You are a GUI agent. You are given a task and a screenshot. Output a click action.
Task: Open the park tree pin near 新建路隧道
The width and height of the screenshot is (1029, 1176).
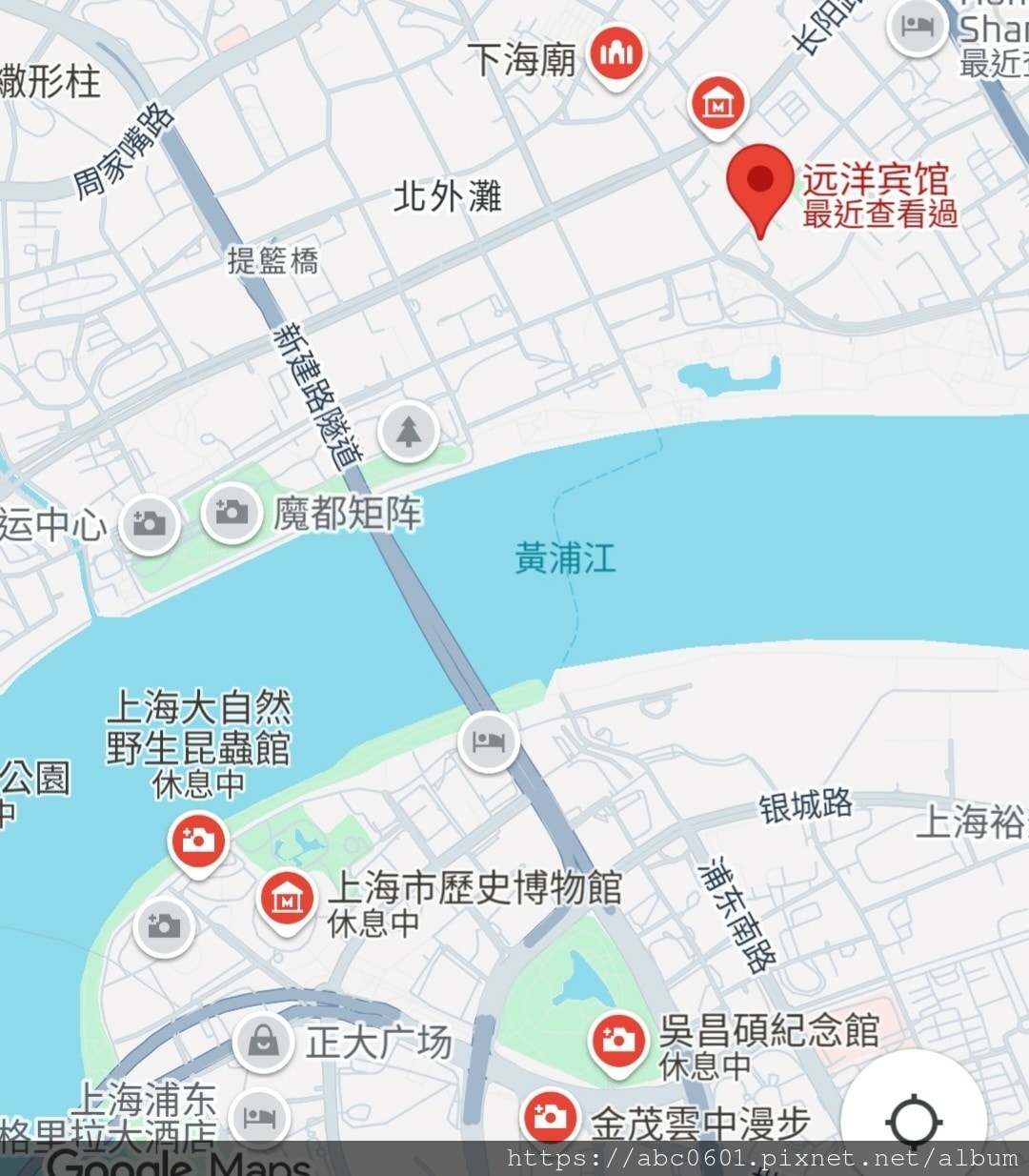tap(409, 432)
